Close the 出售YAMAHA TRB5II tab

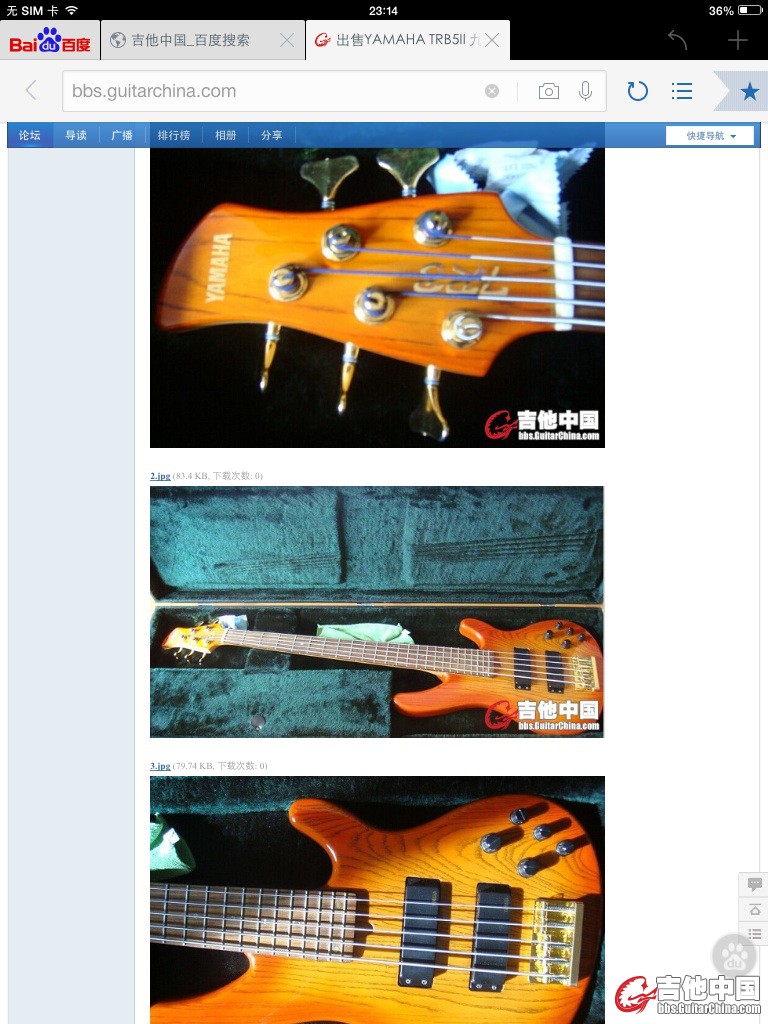(x=492, y=41)
